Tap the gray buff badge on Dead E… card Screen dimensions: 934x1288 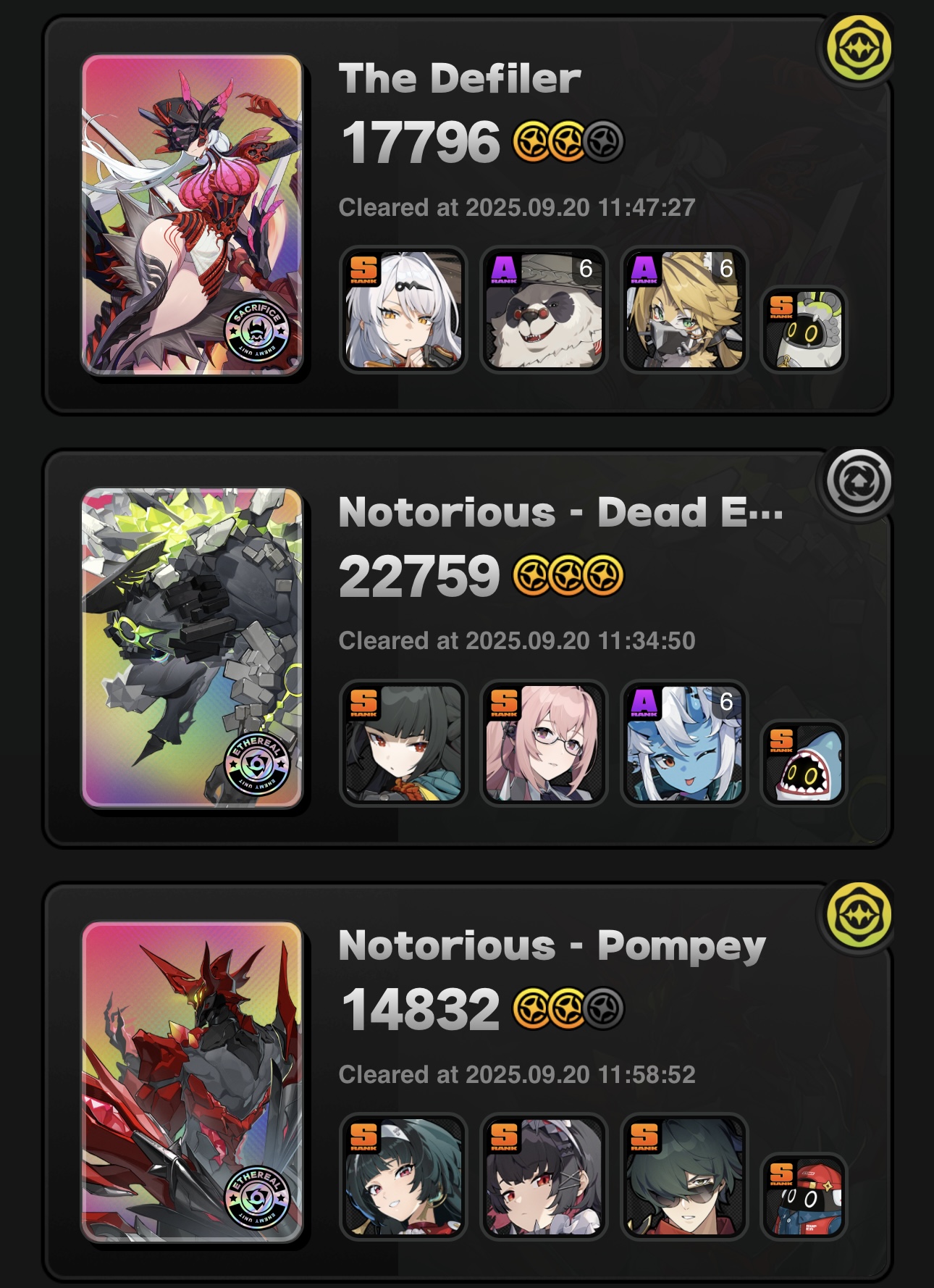(x=859, y=482)
